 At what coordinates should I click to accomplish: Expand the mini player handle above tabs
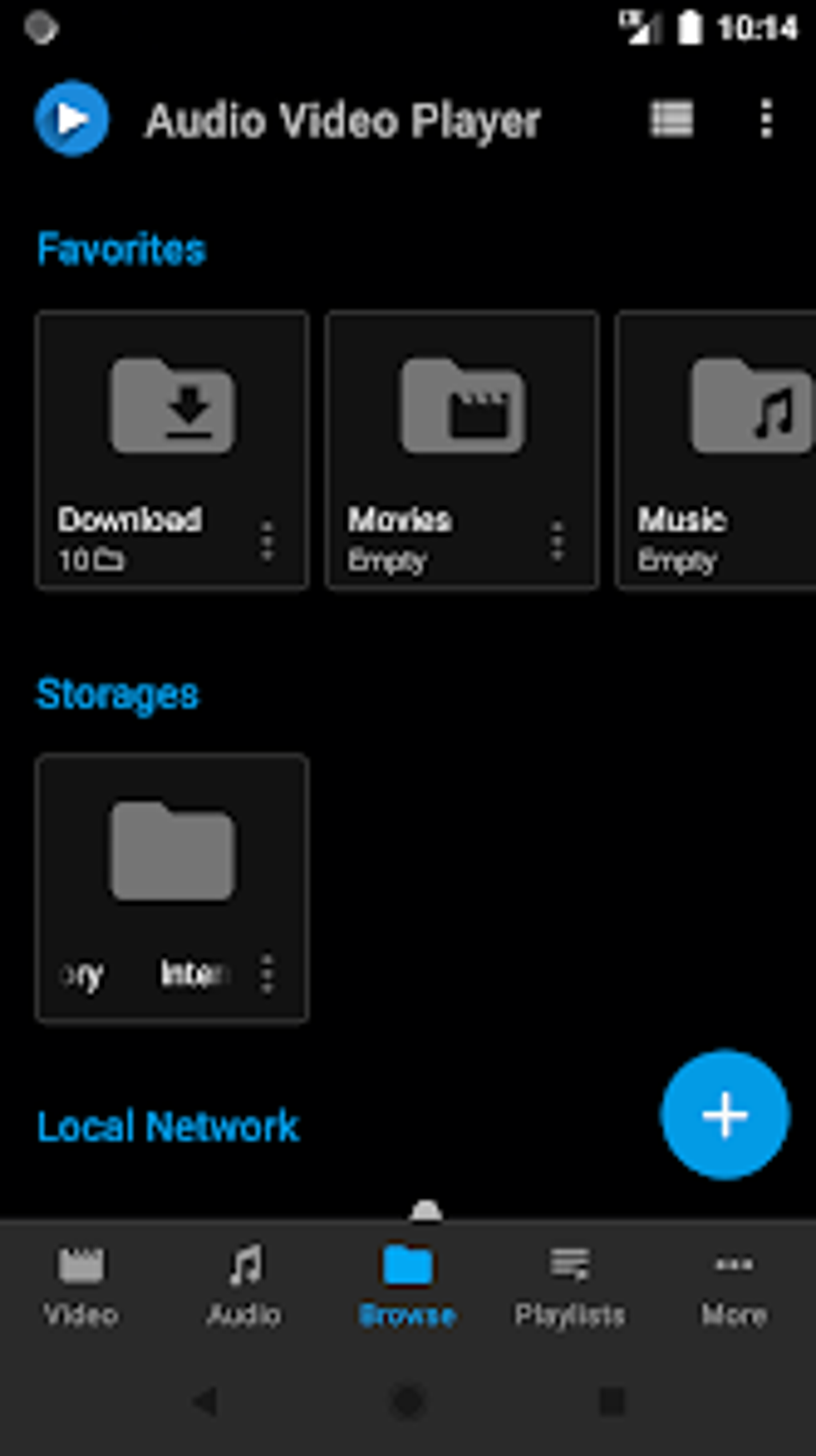(426, 1210)
